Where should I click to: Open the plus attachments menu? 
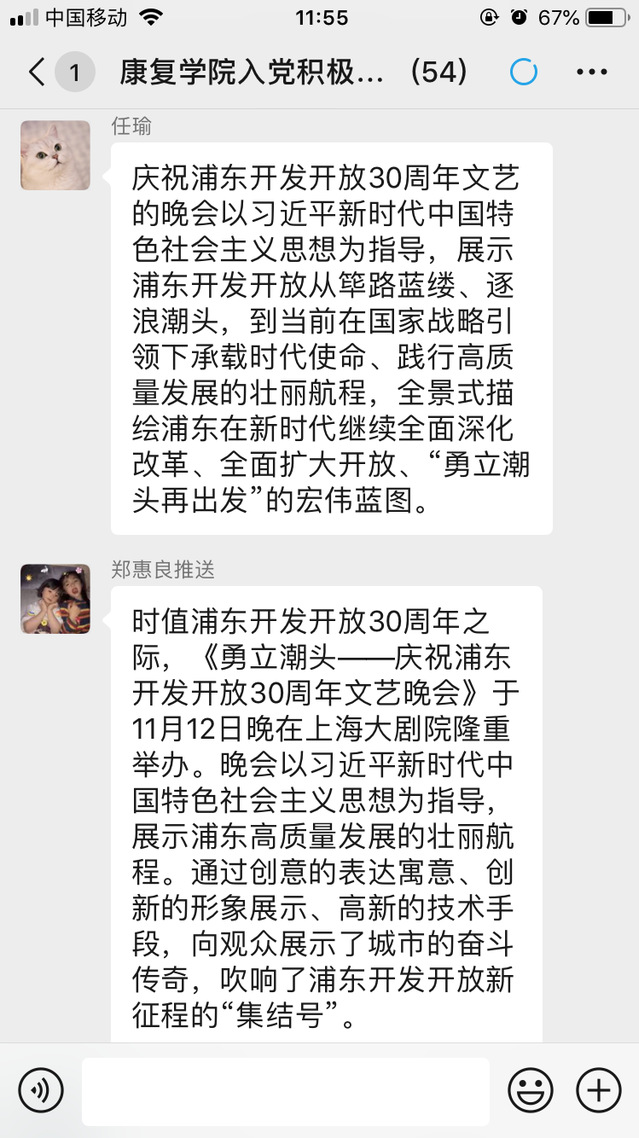pyautogui.click(x=599, y=1090)
